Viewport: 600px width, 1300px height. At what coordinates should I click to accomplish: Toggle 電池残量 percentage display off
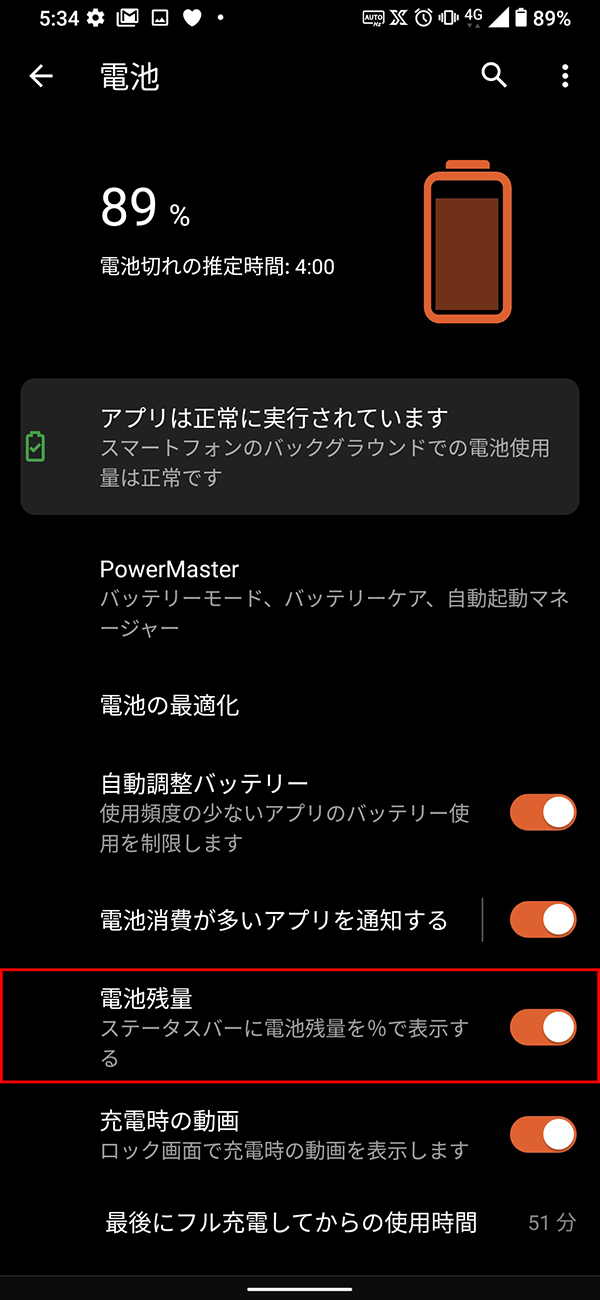(x=543, y=1027)
